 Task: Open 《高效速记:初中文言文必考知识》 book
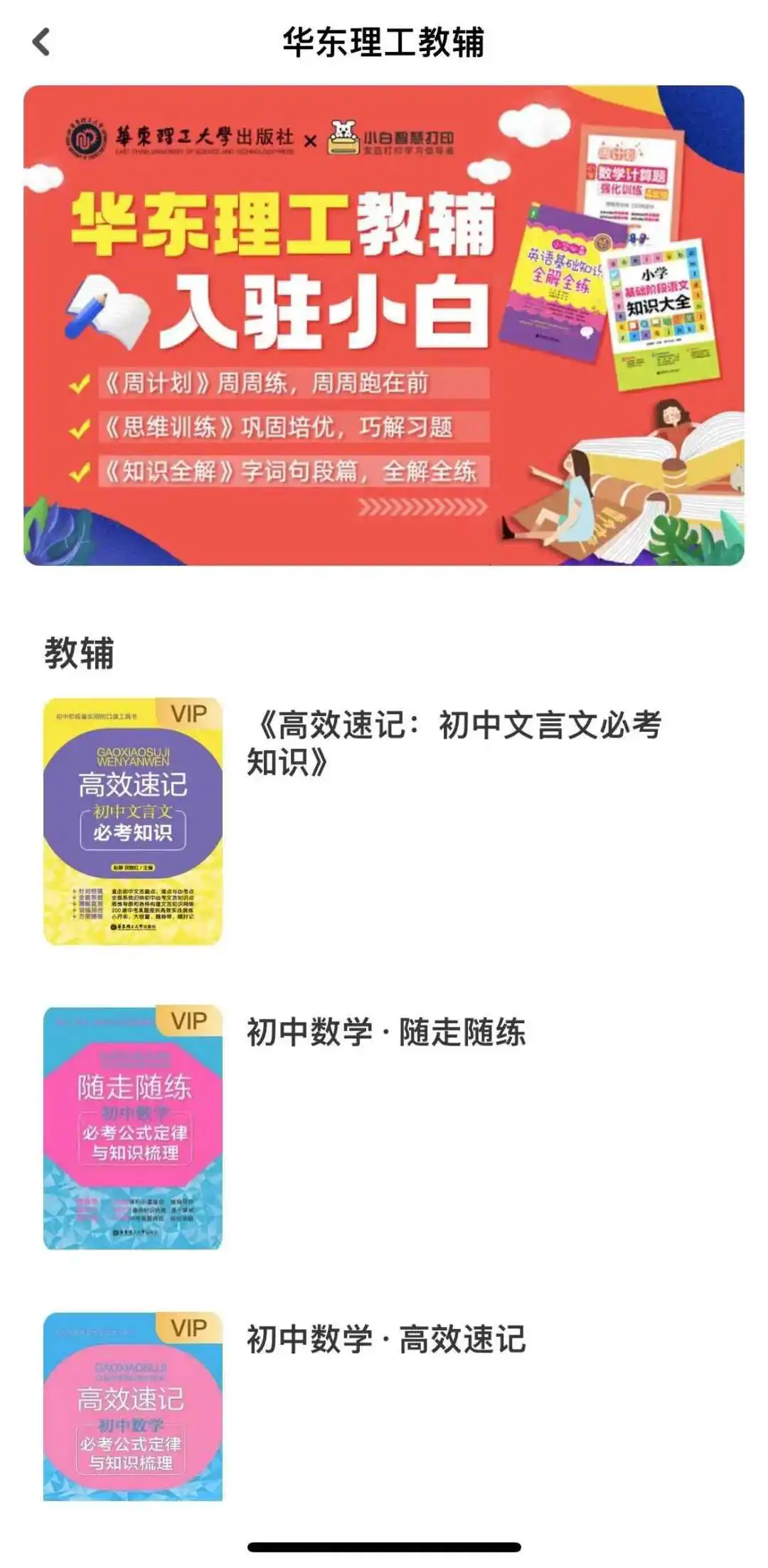point(454,743)
